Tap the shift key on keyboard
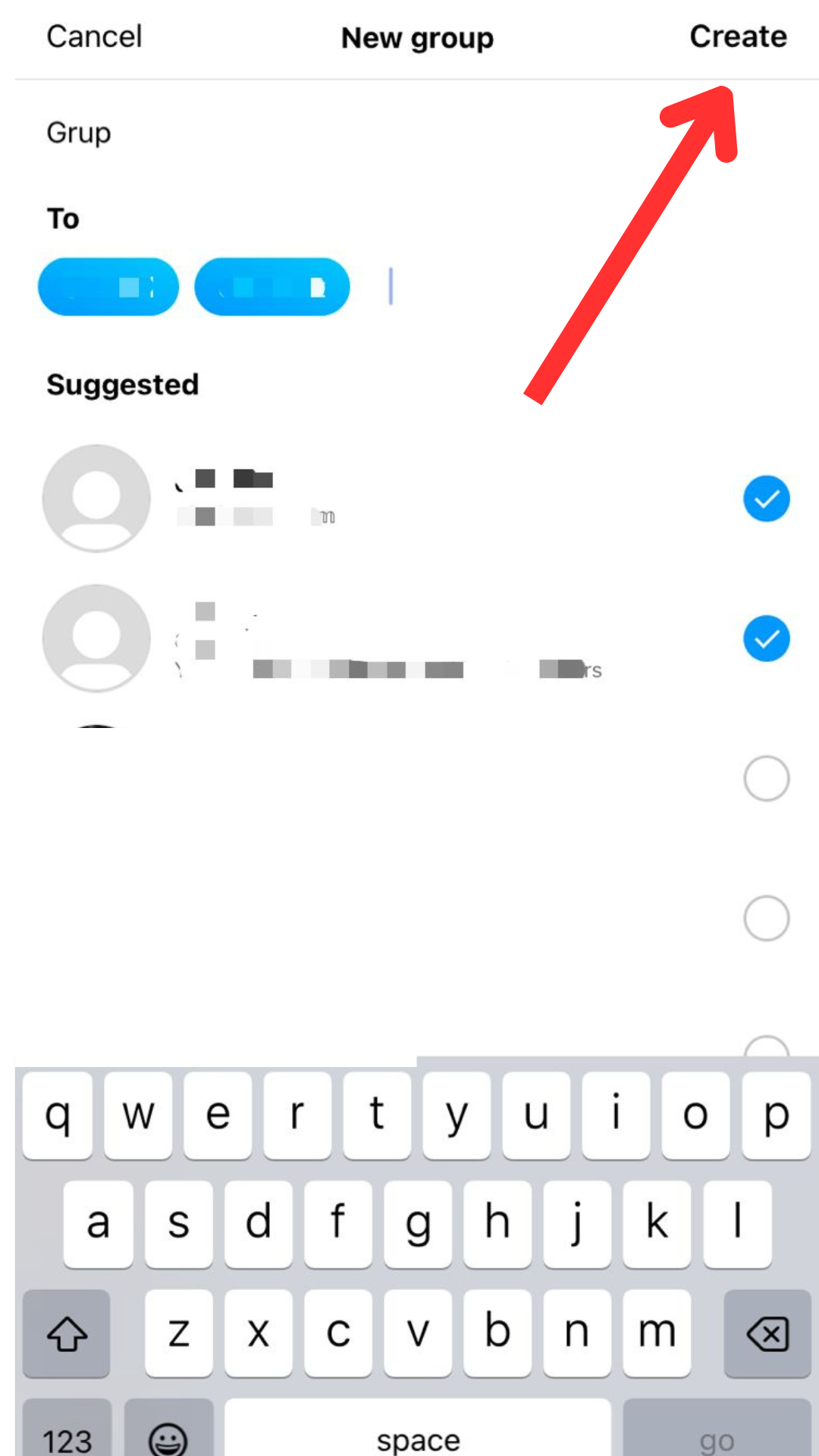The image size is (819, 1456). point(67,1333)
